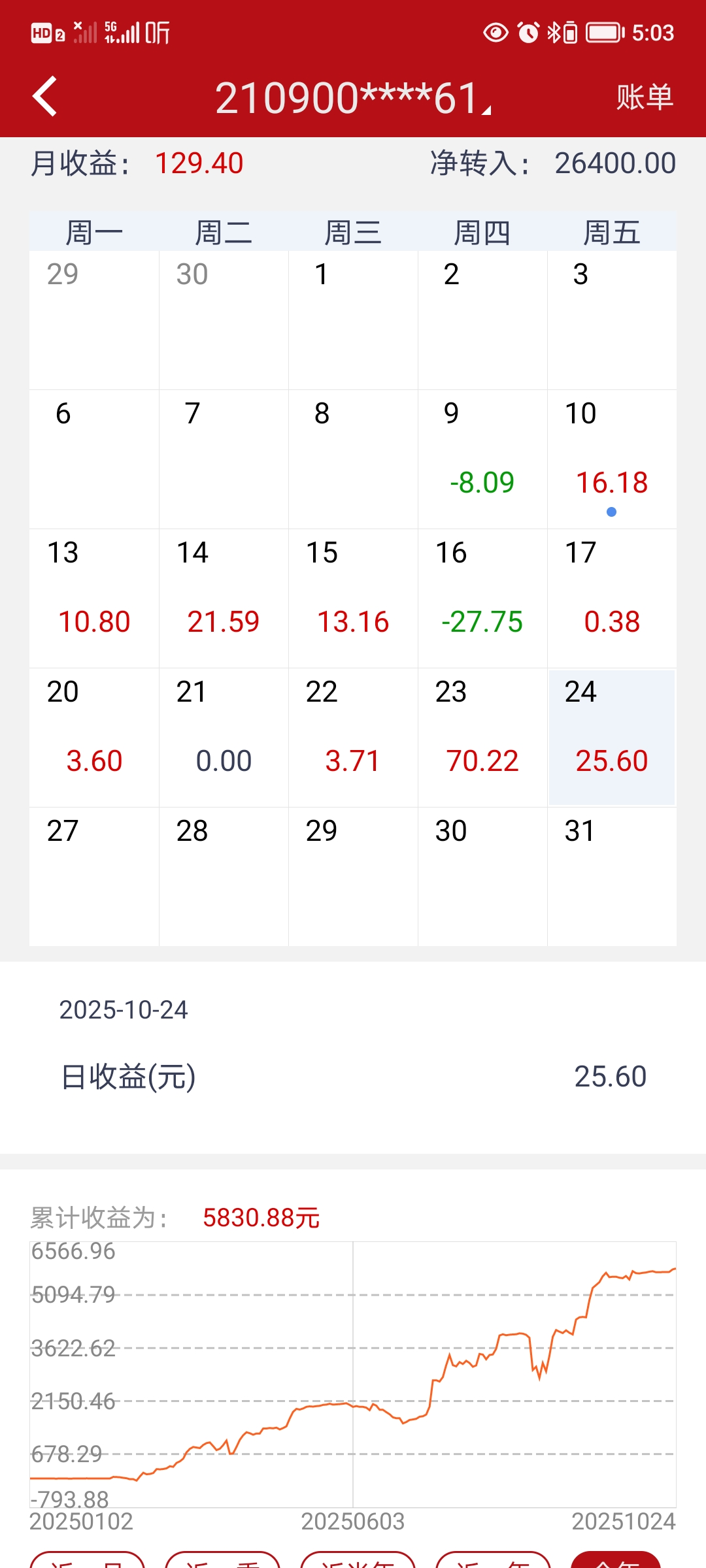Select October 16 showing -27.75
Screen dimensions: 706x1568
click(482, 598)
